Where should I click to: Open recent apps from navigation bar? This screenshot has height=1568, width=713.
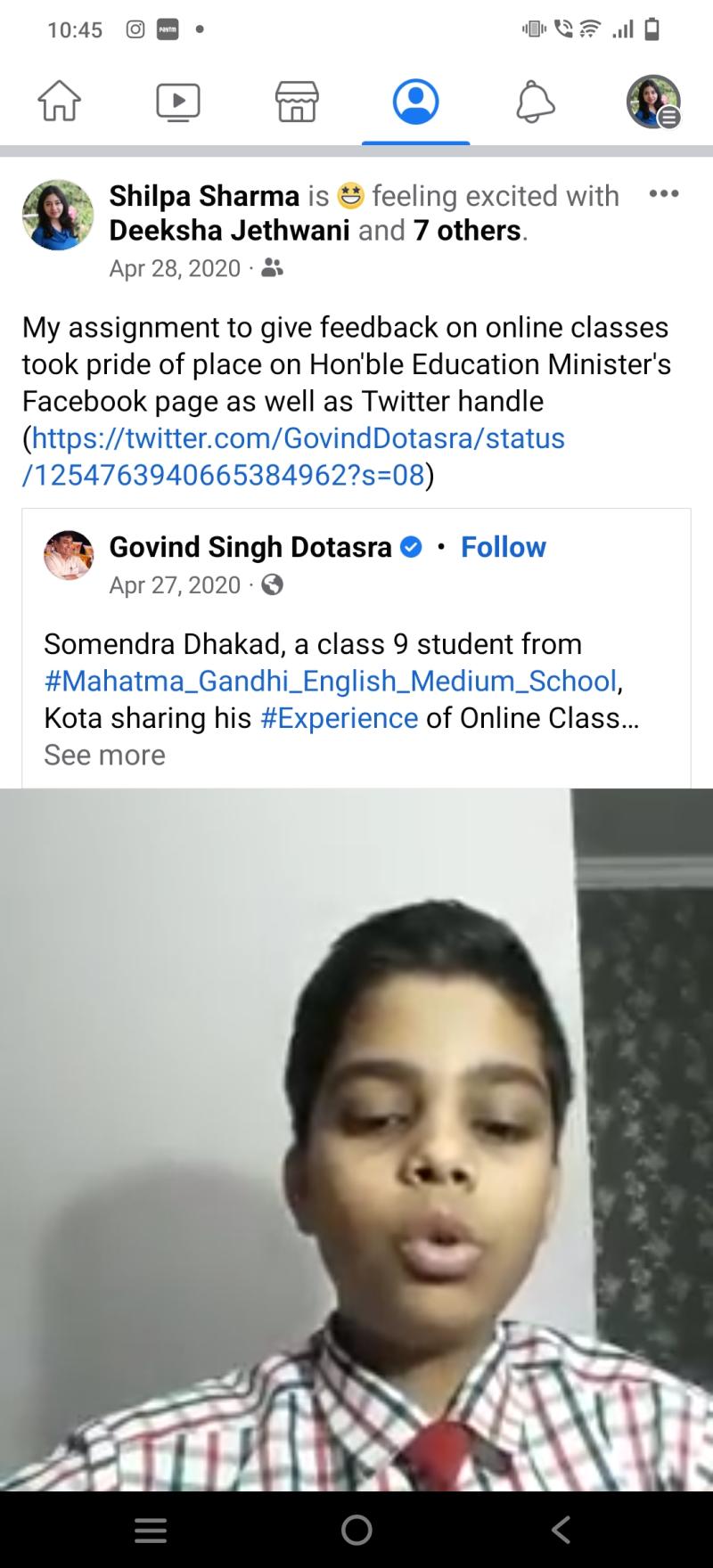[x=151, y=1530]
